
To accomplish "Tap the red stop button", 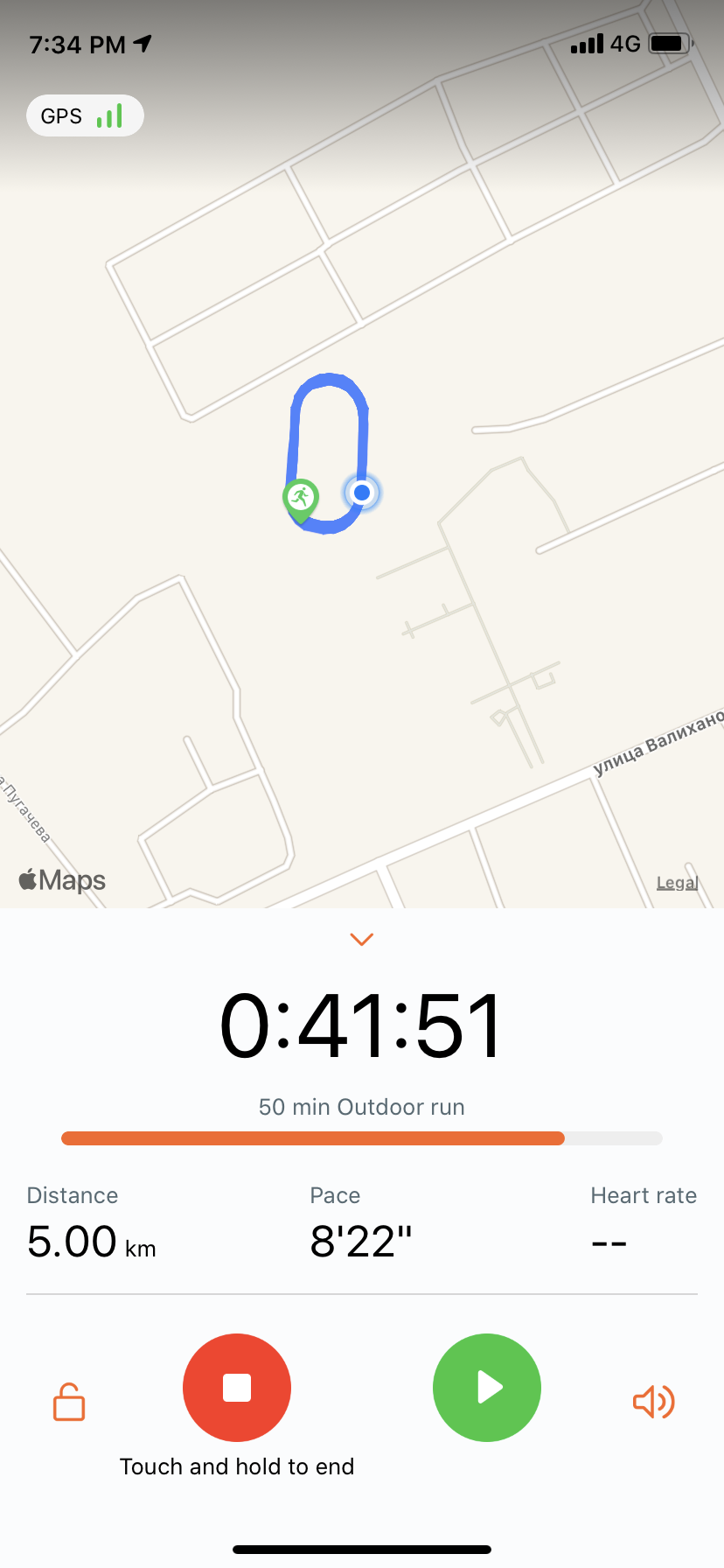I will click(x=237, y=1387).
